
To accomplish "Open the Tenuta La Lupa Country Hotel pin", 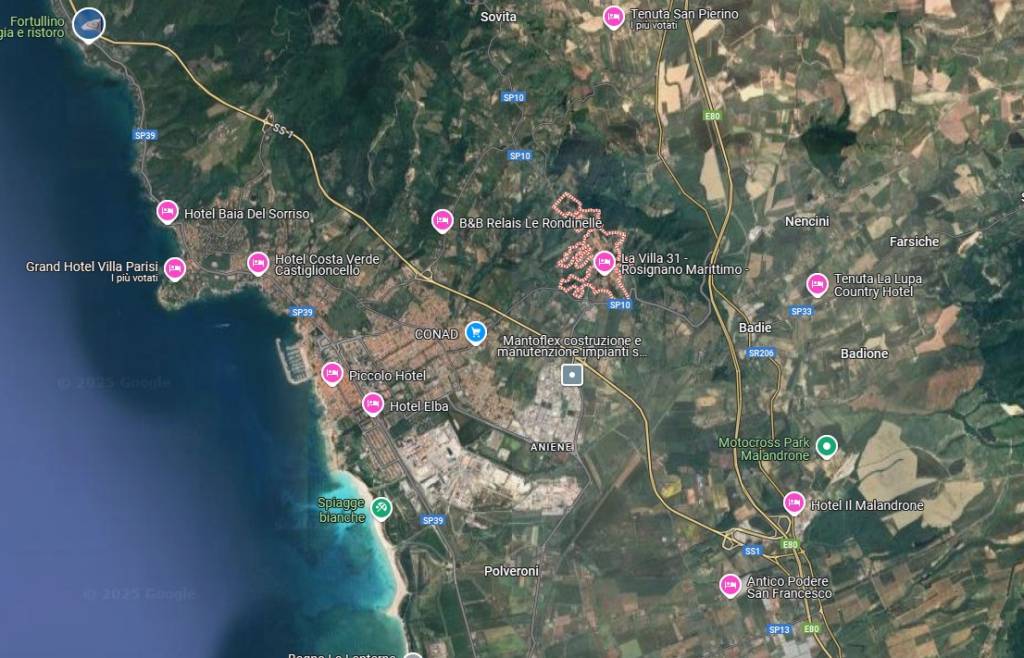I will click(817, 284).
